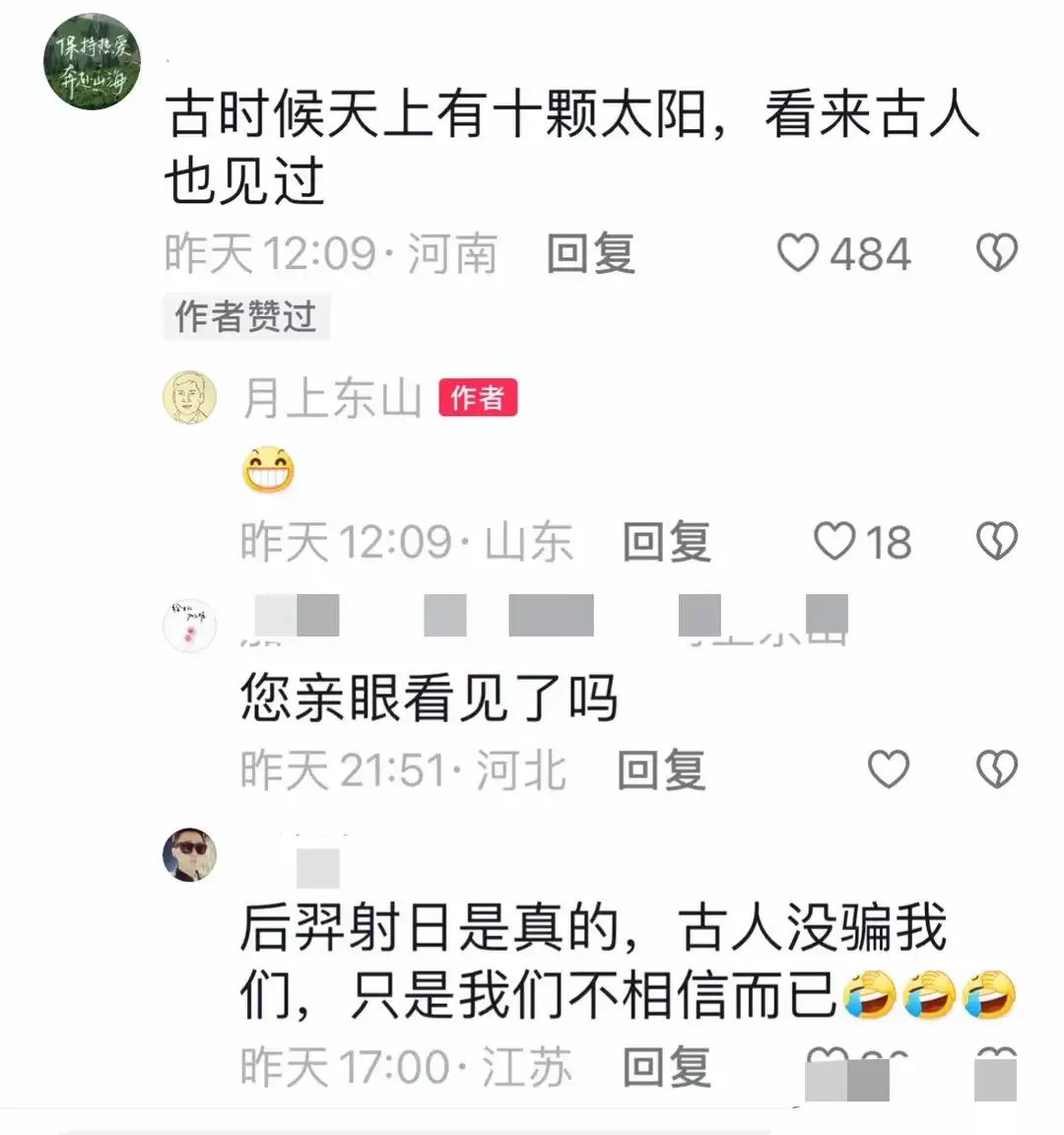
Task: Open avatar of the 后羿射日 commenter
Action: pyautogui.click(x=189, y=854)
